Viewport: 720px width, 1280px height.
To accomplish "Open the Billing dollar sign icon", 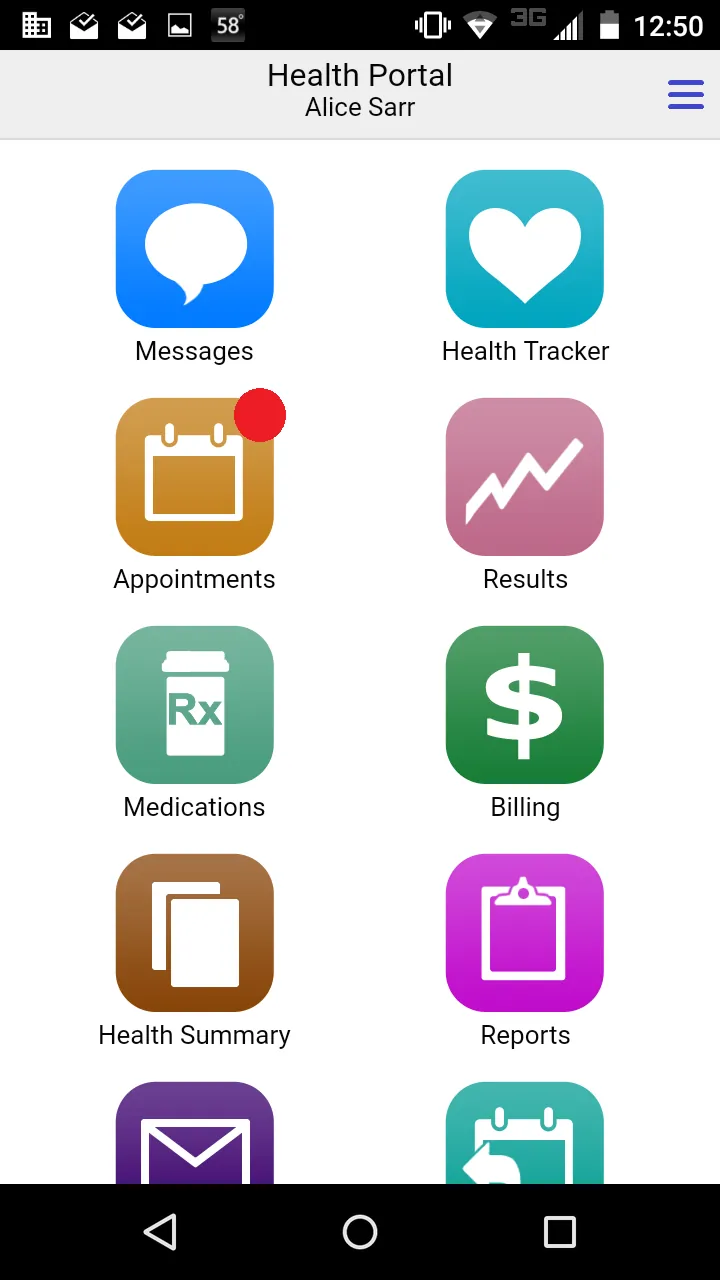I will [524, 705].
